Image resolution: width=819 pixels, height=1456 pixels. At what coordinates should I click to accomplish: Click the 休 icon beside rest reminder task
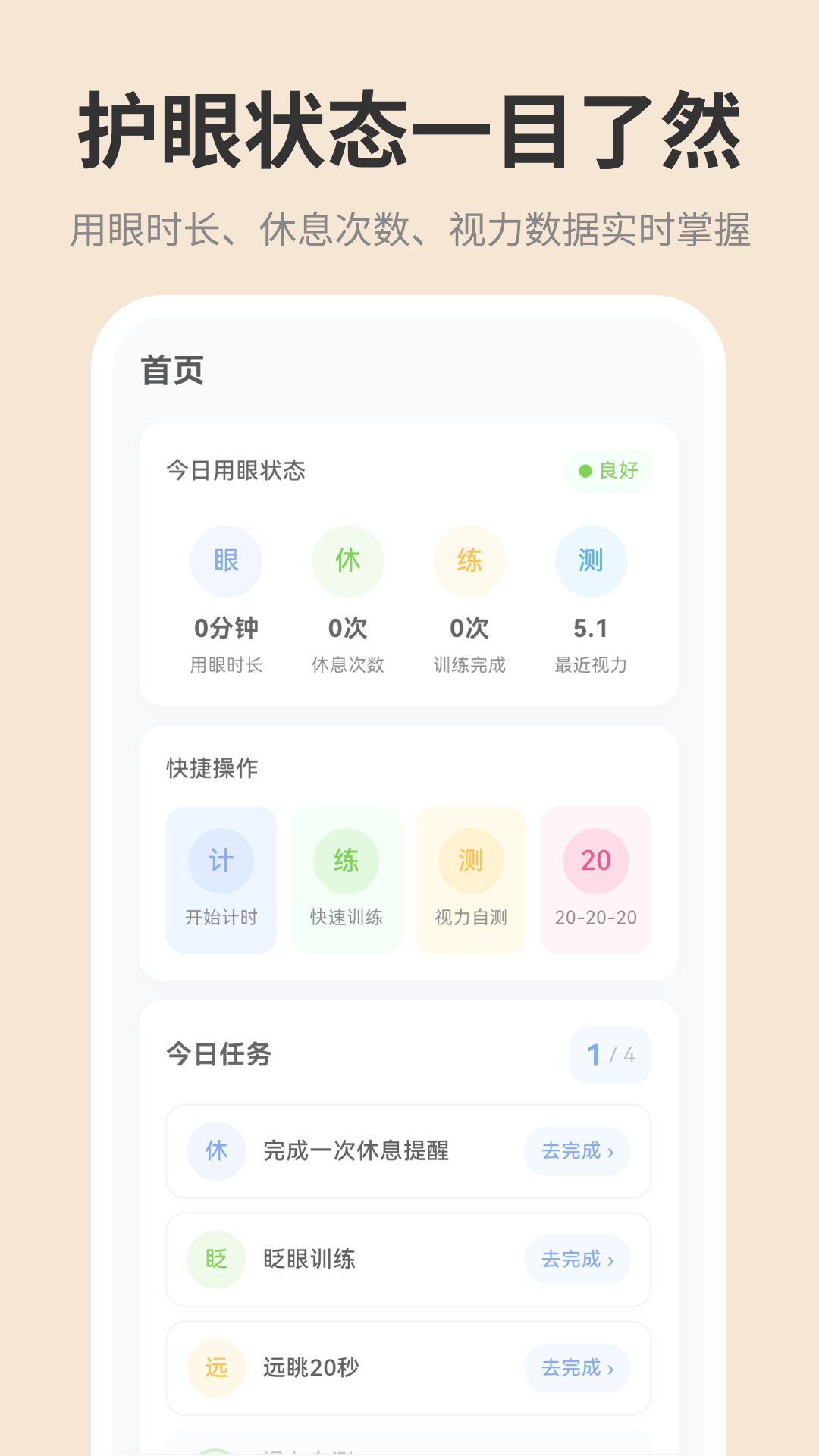[216, 1150]
